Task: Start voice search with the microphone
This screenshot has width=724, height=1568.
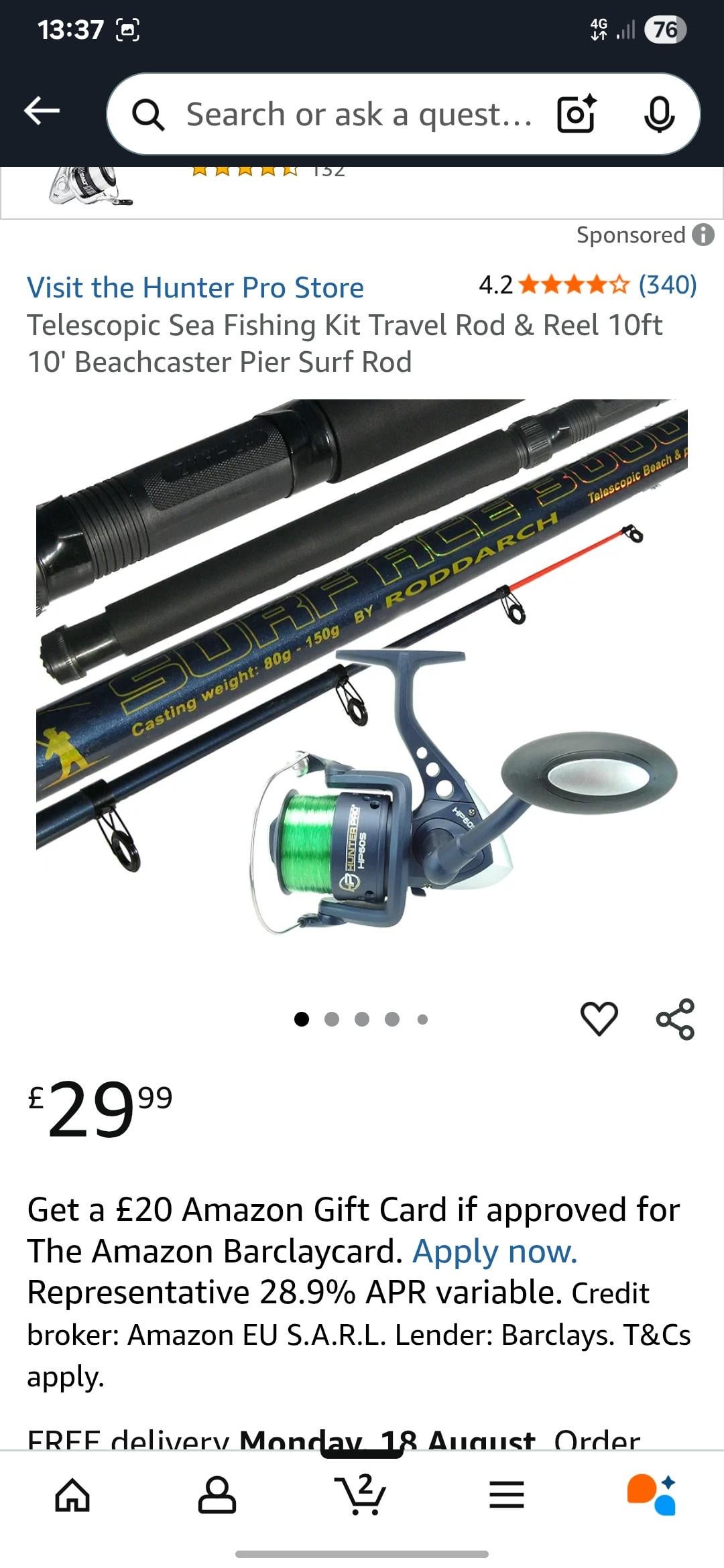Action: (659, 115)
